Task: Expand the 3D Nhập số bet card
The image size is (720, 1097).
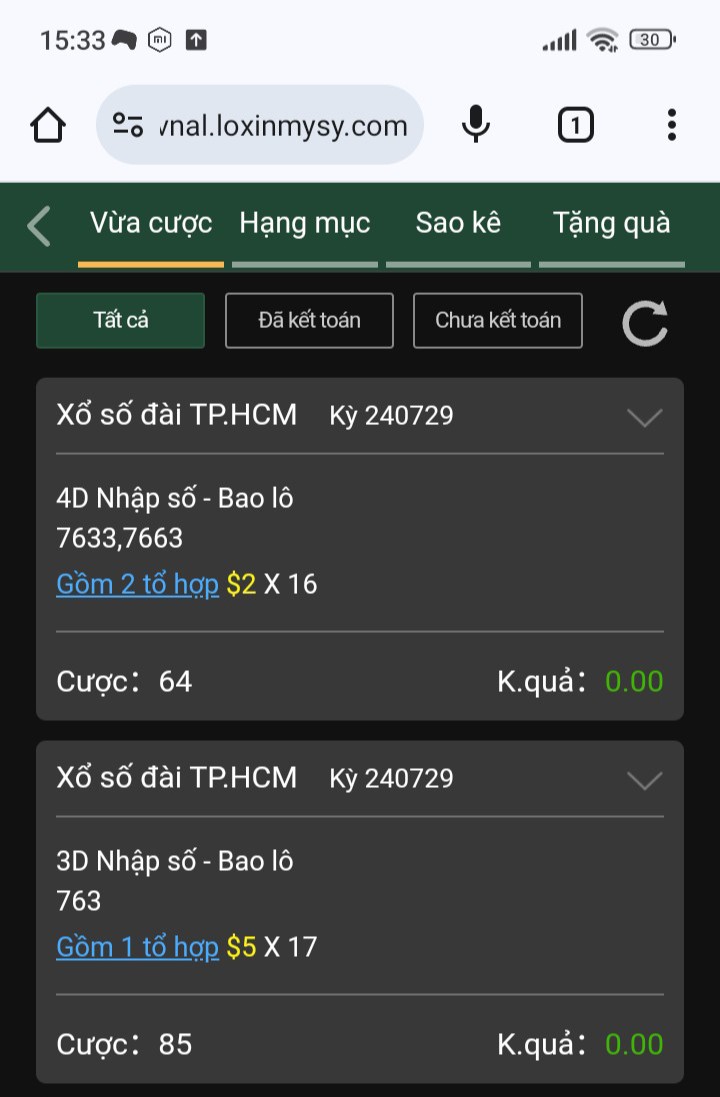Action: 644,780
